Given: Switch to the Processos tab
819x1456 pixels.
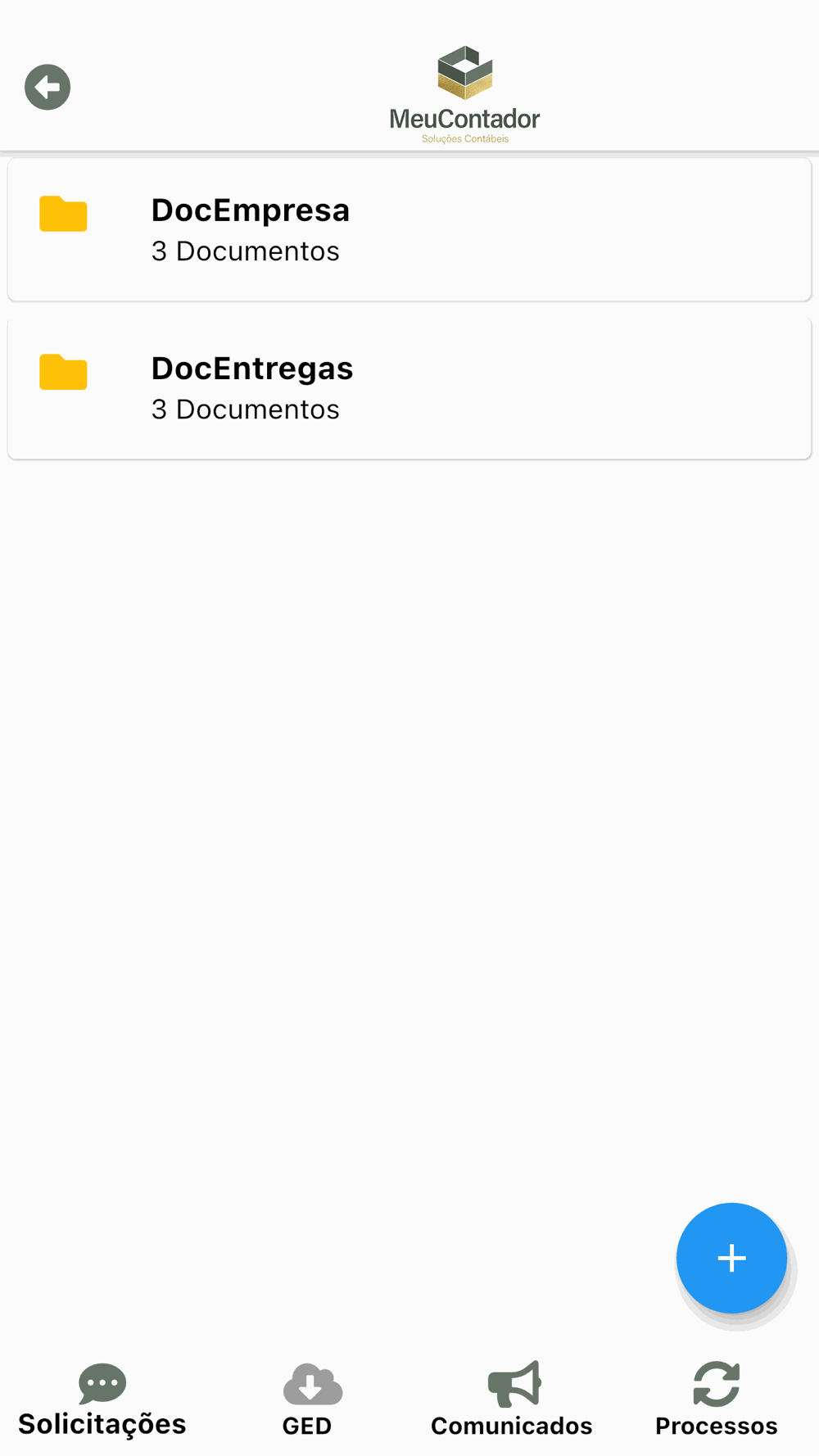Looking at the screenshot, I should point(717,1400).
